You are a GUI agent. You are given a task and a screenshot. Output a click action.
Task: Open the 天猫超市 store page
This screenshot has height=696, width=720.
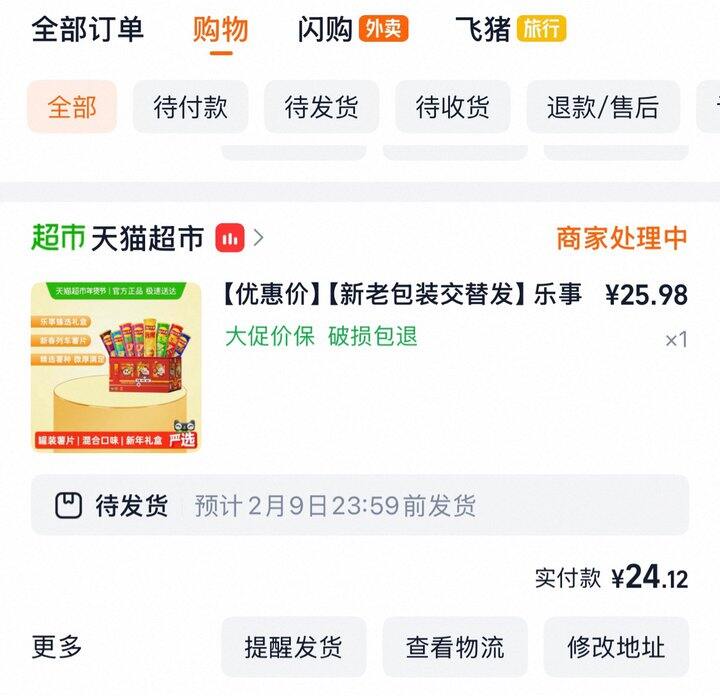coord(147,238)
